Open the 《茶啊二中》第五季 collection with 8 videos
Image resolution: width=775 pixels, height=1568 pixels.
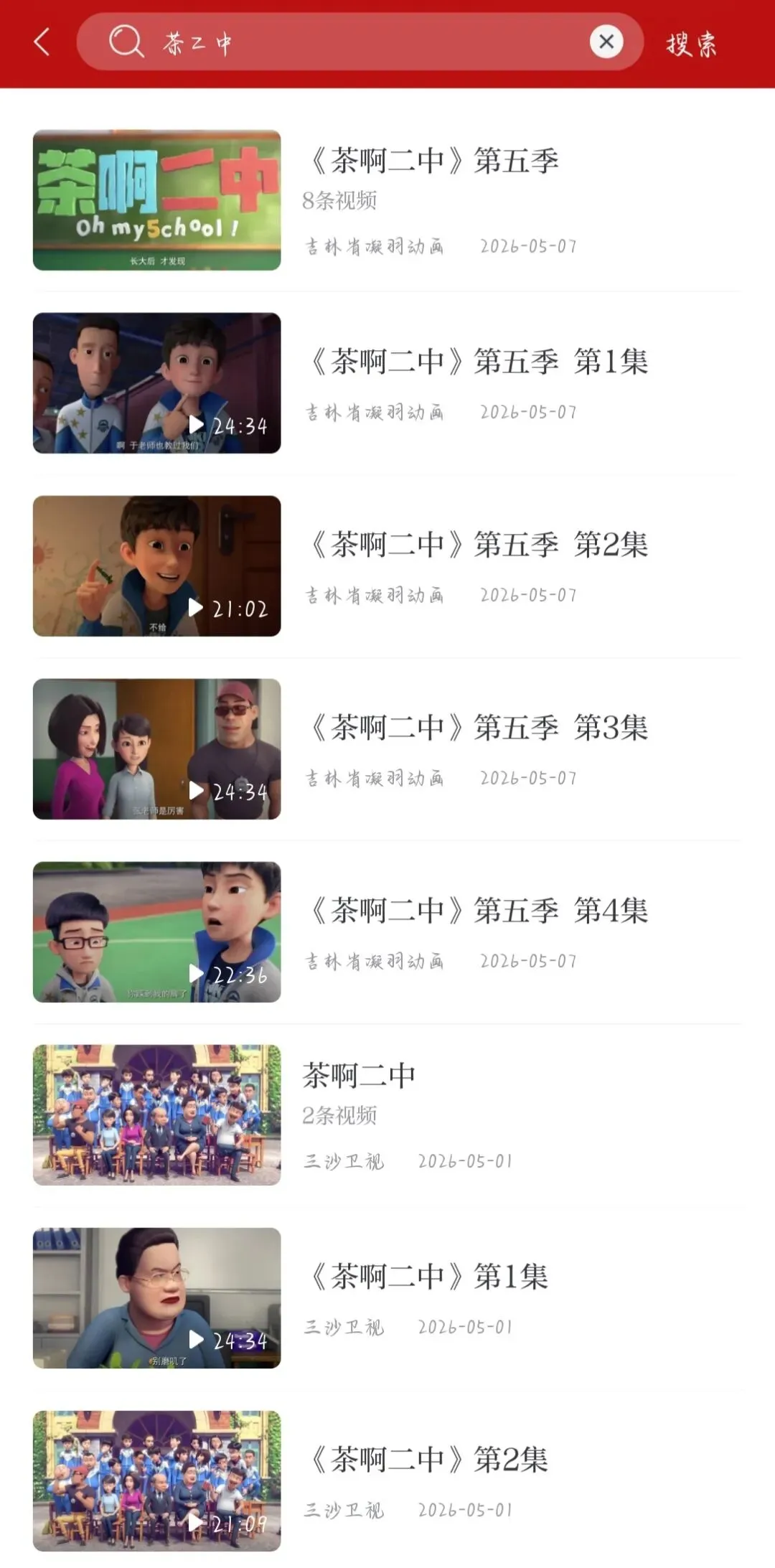(x=386, y=200)
